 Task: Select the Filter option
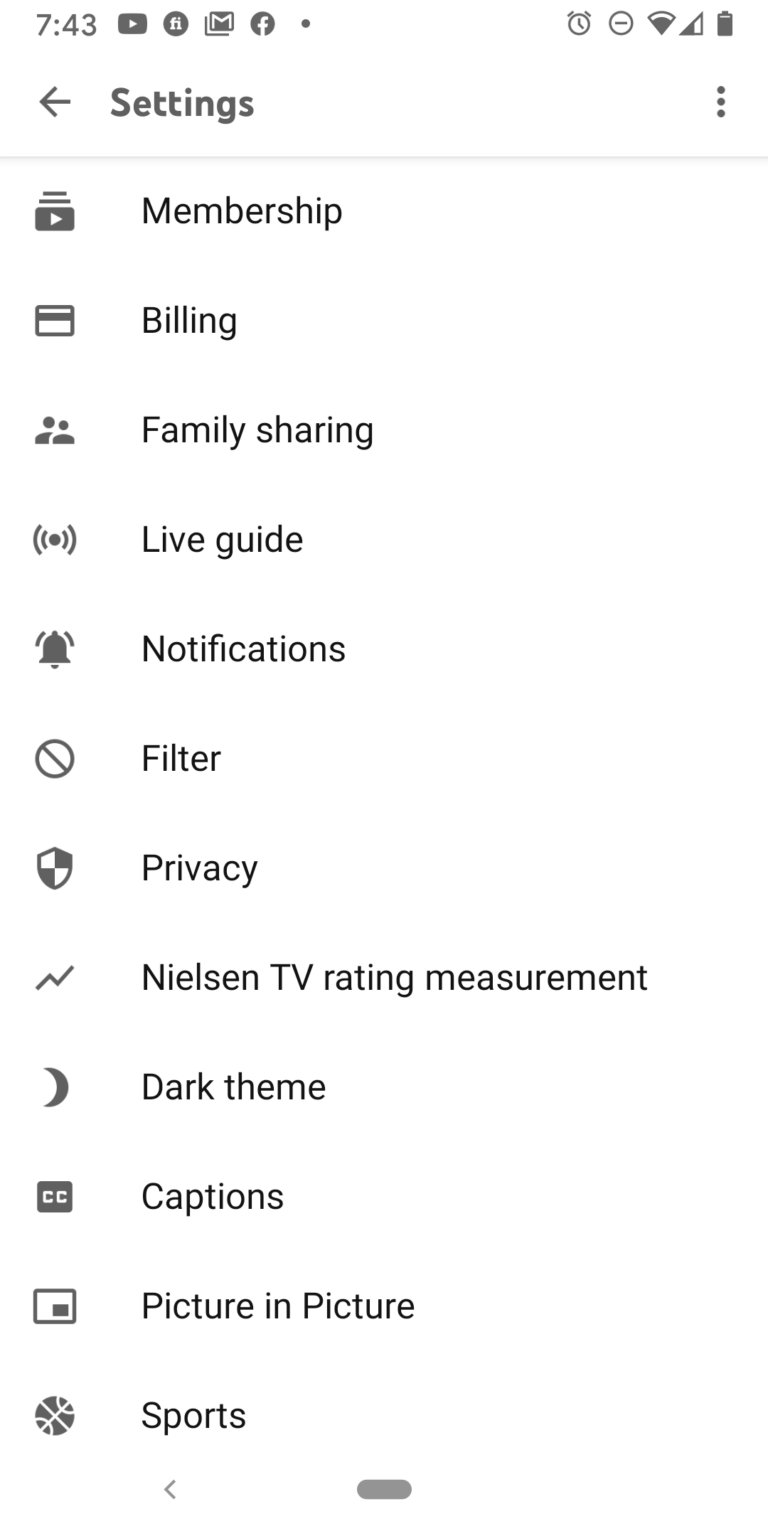384,759
